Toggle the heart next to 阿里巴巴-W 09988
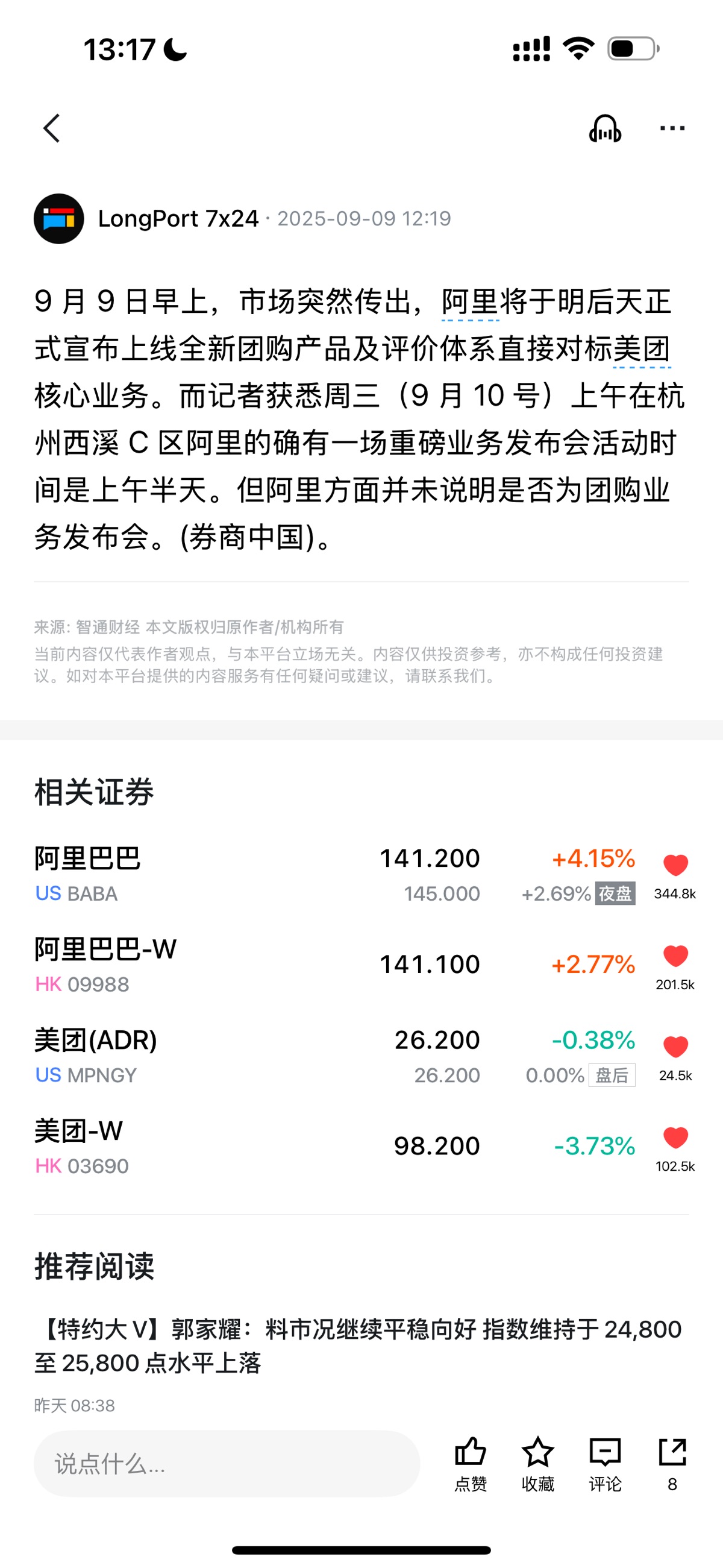 pos(675,956)
